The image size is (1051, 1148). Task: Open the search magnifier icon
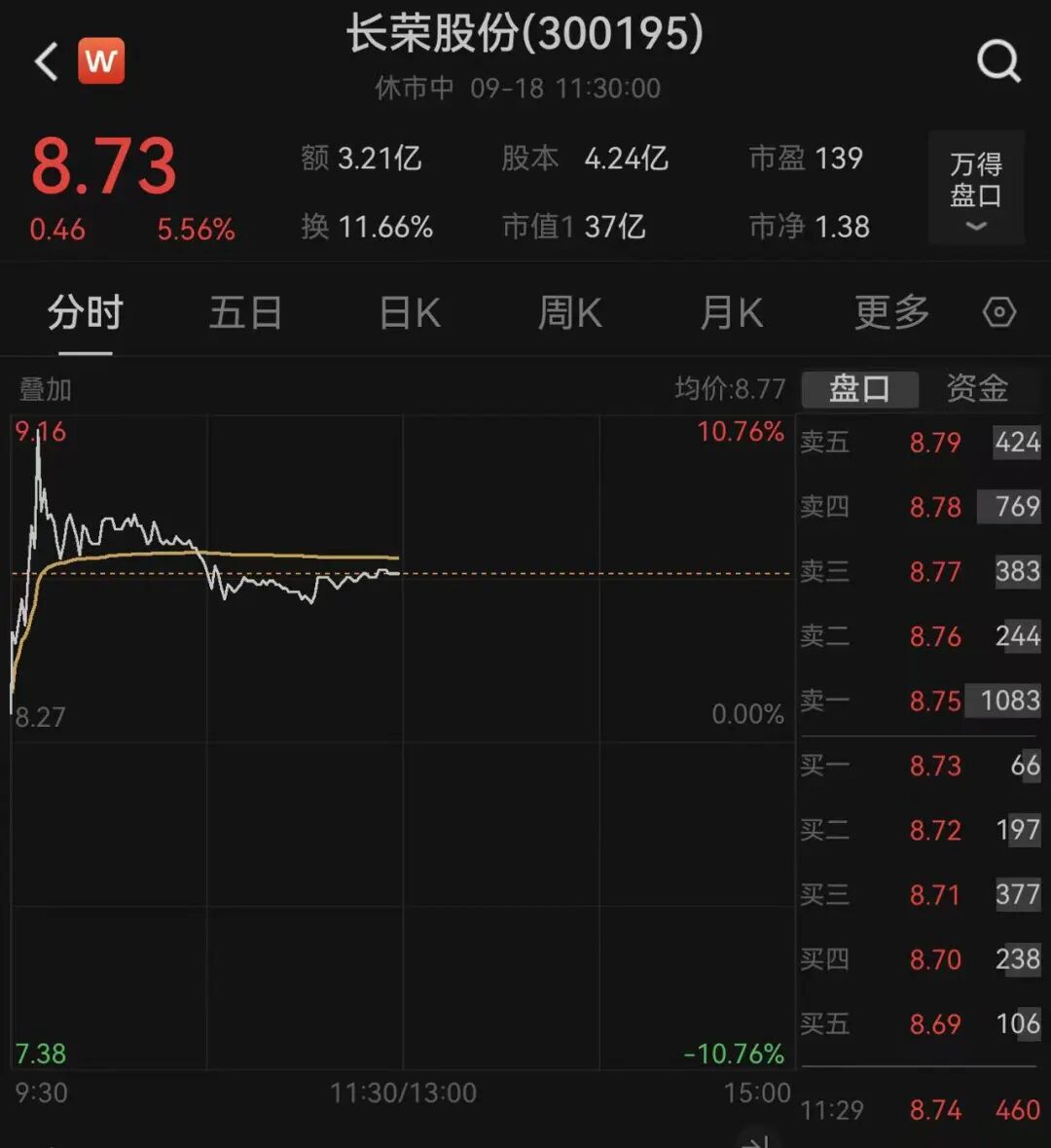coord(998,61)
